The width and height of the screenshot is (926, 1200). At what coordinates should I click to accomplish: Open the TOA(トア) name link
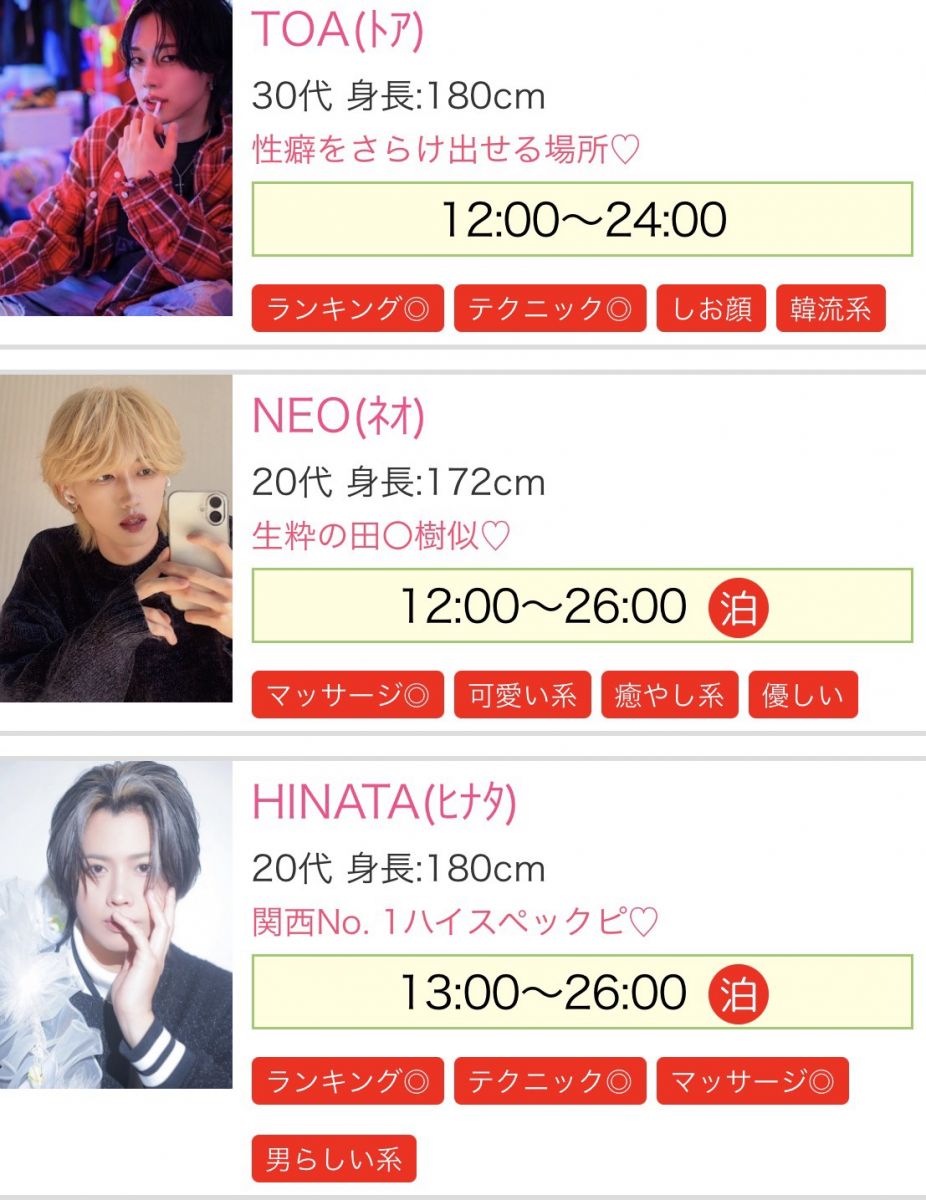pyautogui.click(x=338, y=30)
